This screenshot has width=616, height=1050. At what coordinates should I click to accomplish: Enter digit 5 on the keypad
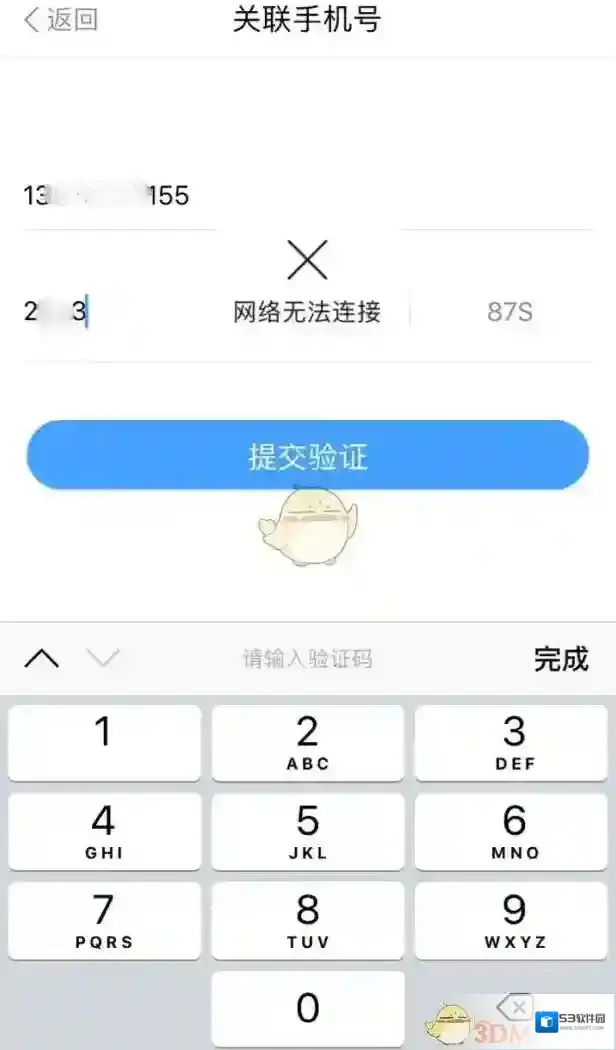tap(308, 831)
